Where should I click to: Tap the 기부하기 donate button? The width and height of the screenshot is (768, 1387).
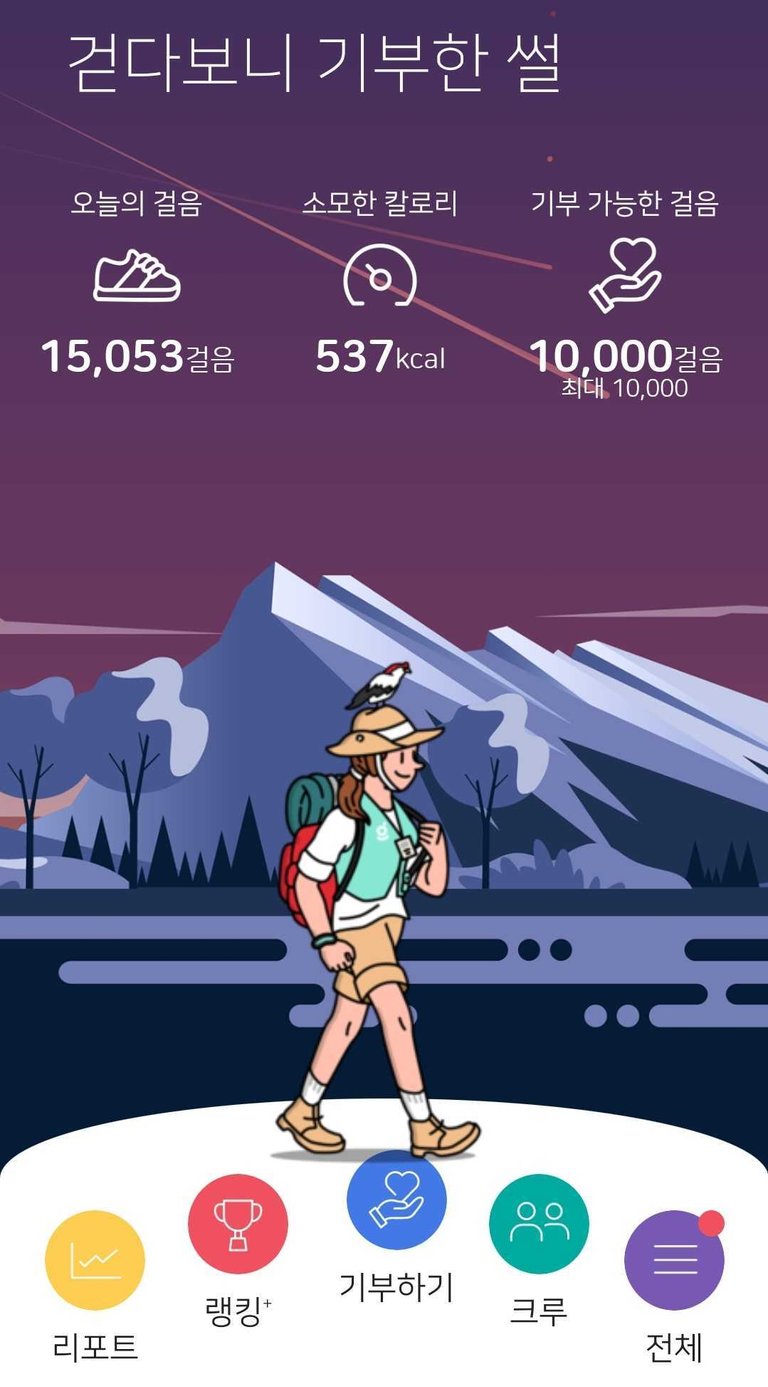point(396,1200)
